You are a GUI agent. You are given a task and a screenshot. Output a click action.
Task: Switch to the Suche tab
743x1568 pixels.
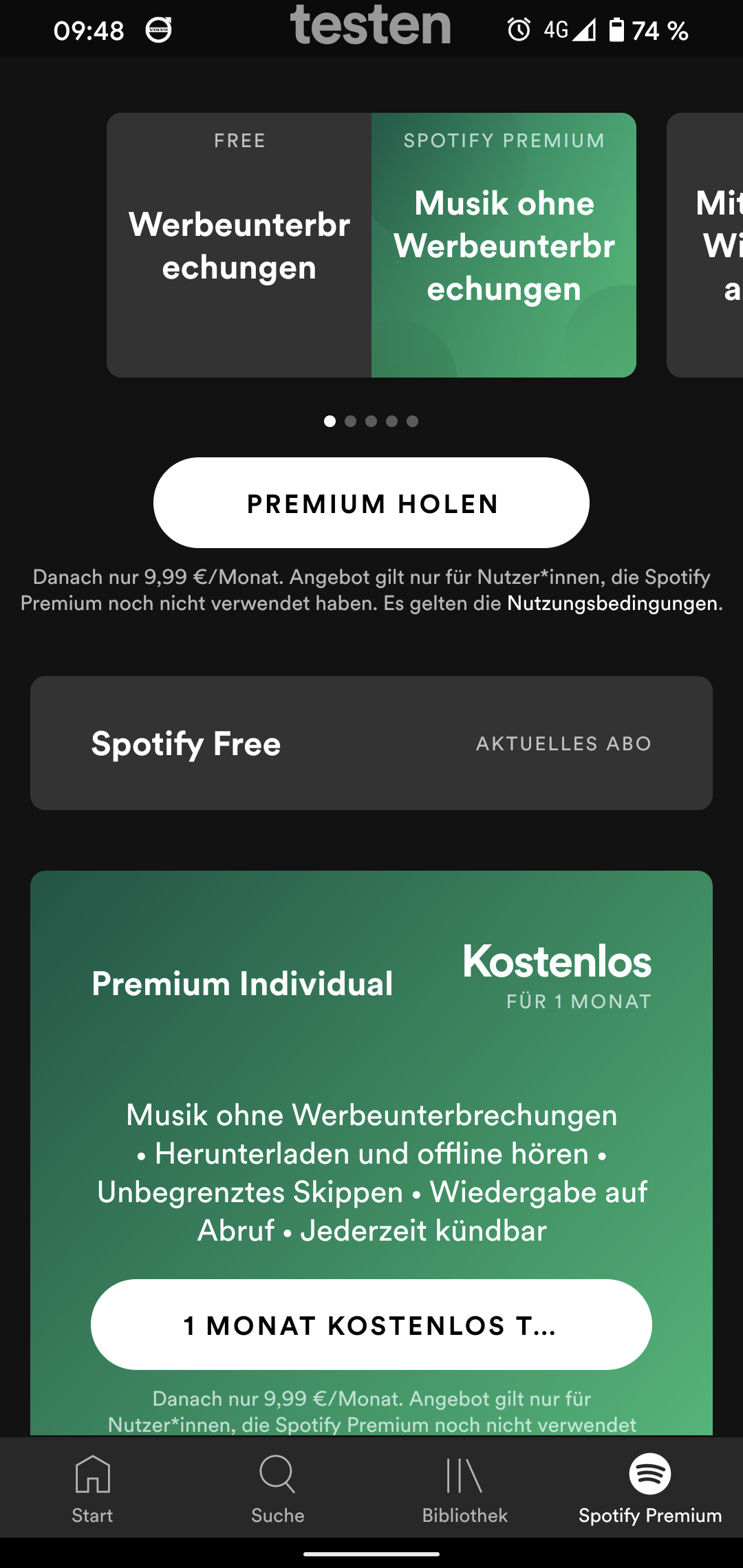coord(278,1488)
